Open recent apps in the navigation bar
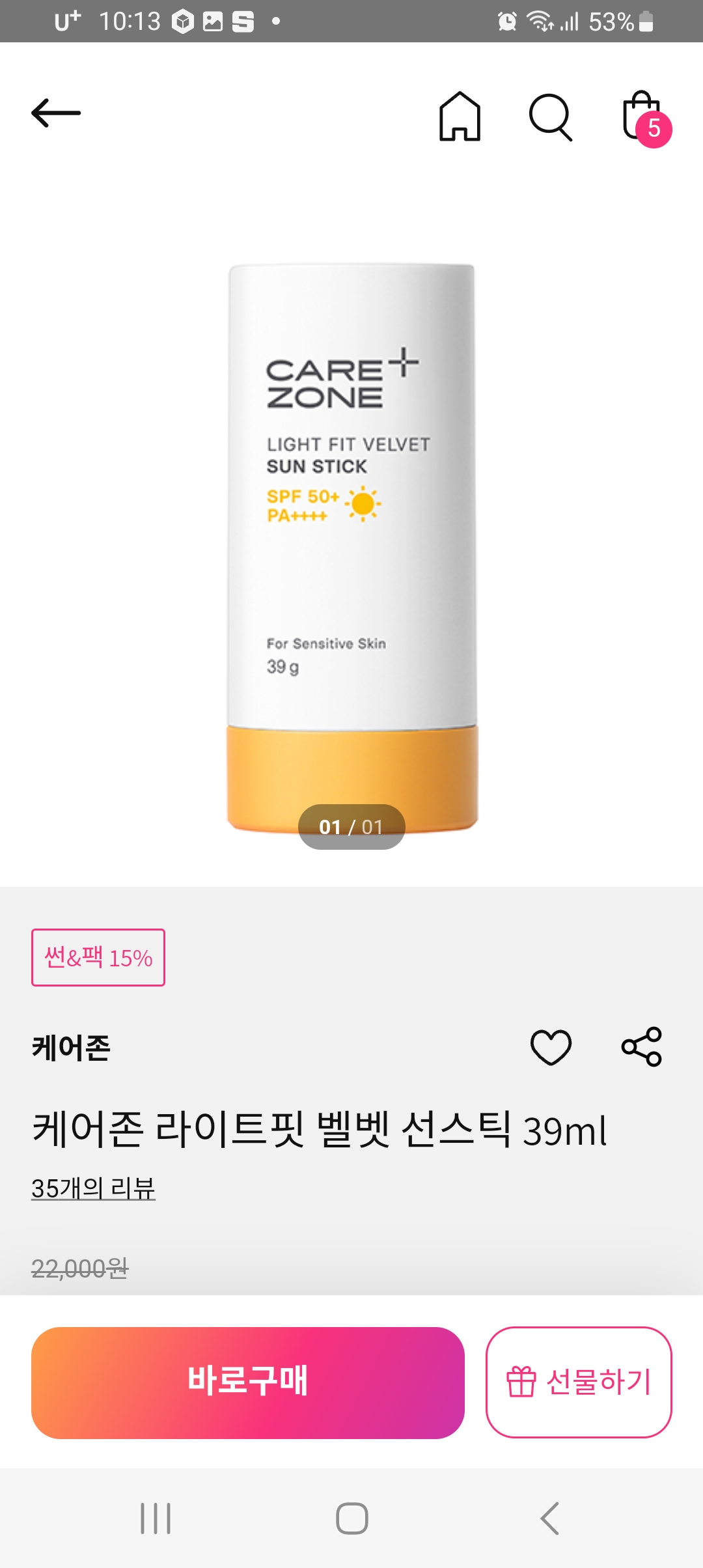This screenshot has width=703, height=1568. [x=156, y=1519]
